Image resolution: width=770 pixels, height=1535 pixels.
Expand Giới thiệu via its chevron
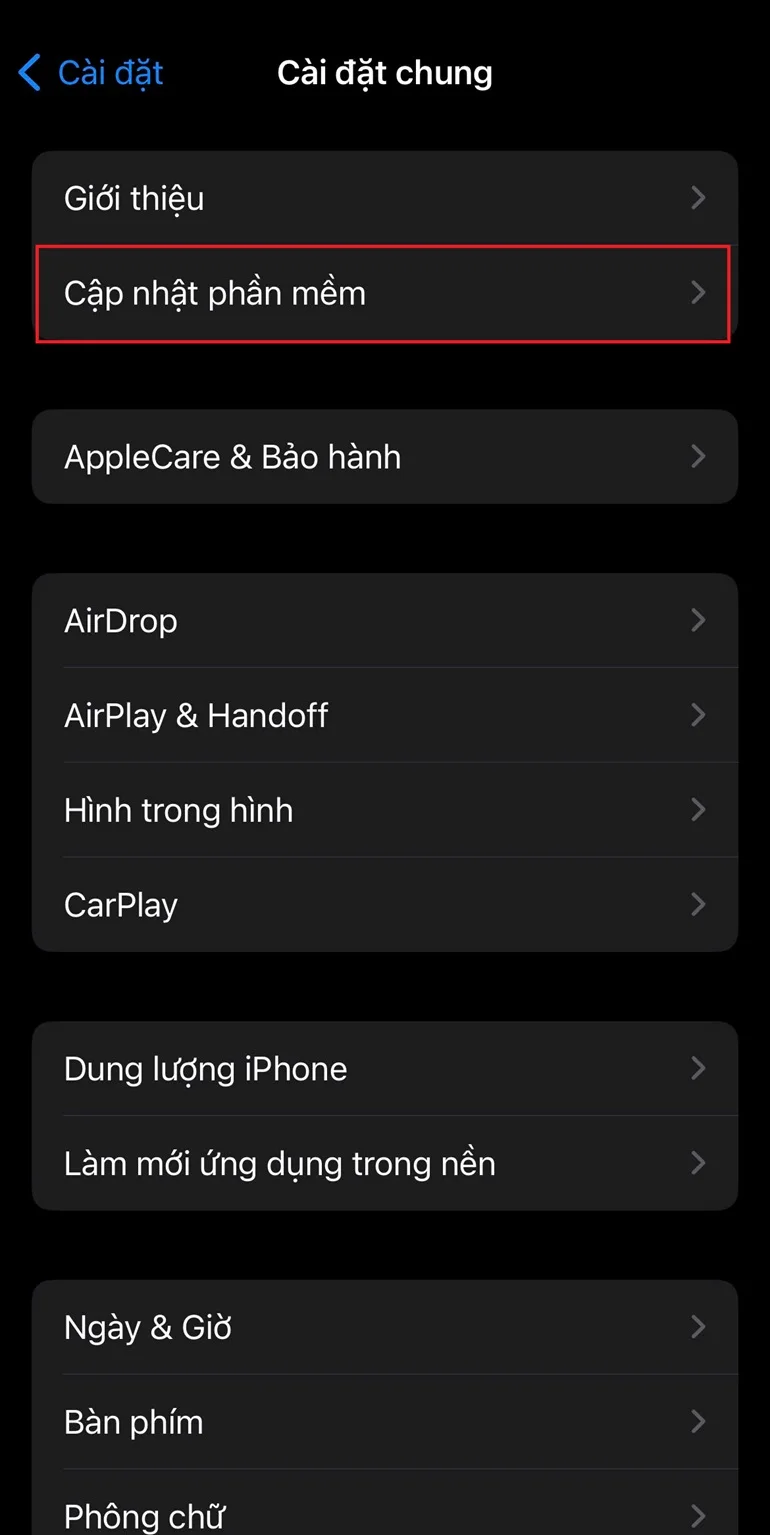(x=698, y=197)
